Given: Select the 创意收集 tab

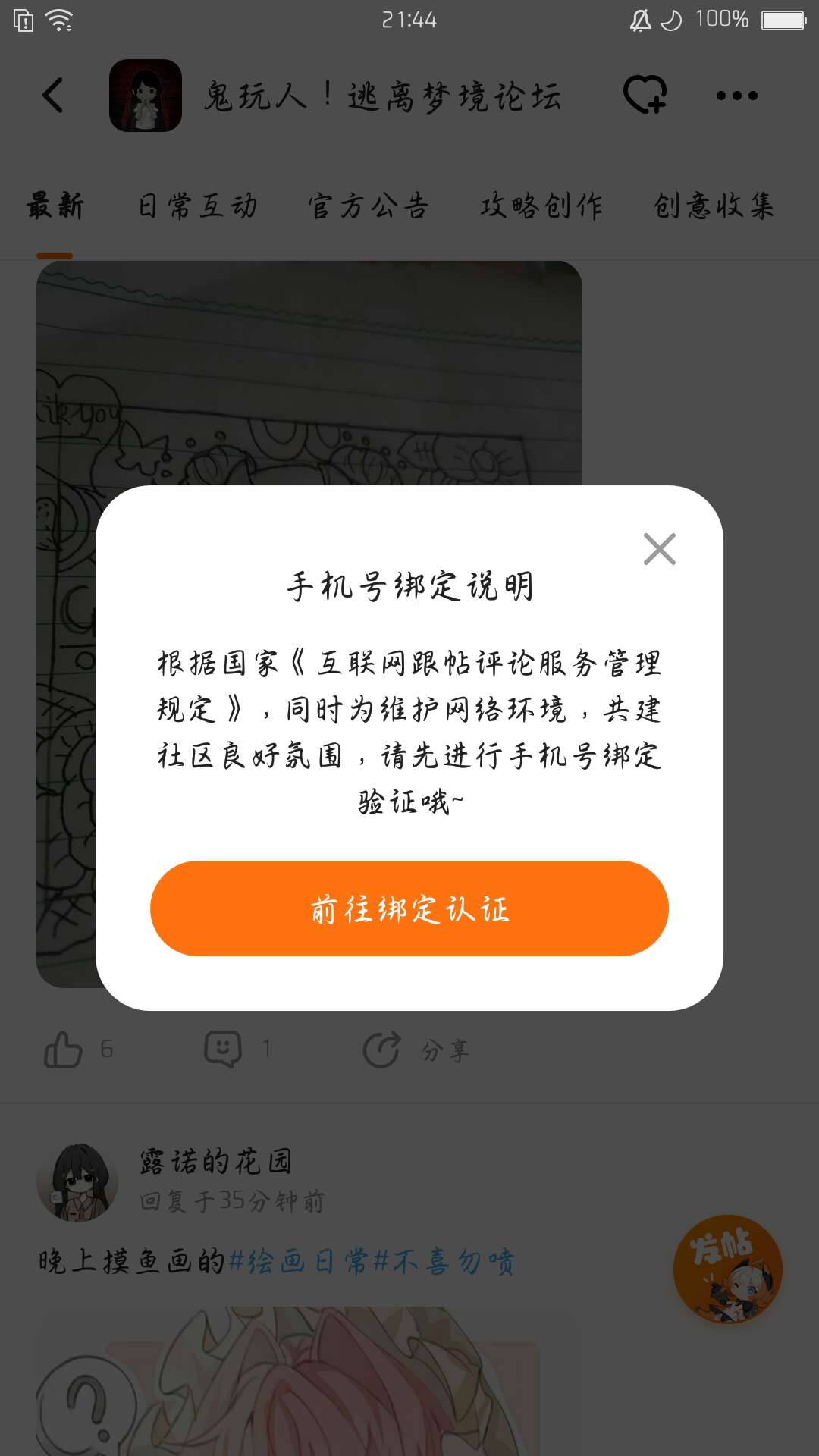Looking at the screenshot, I should [714, 206].
